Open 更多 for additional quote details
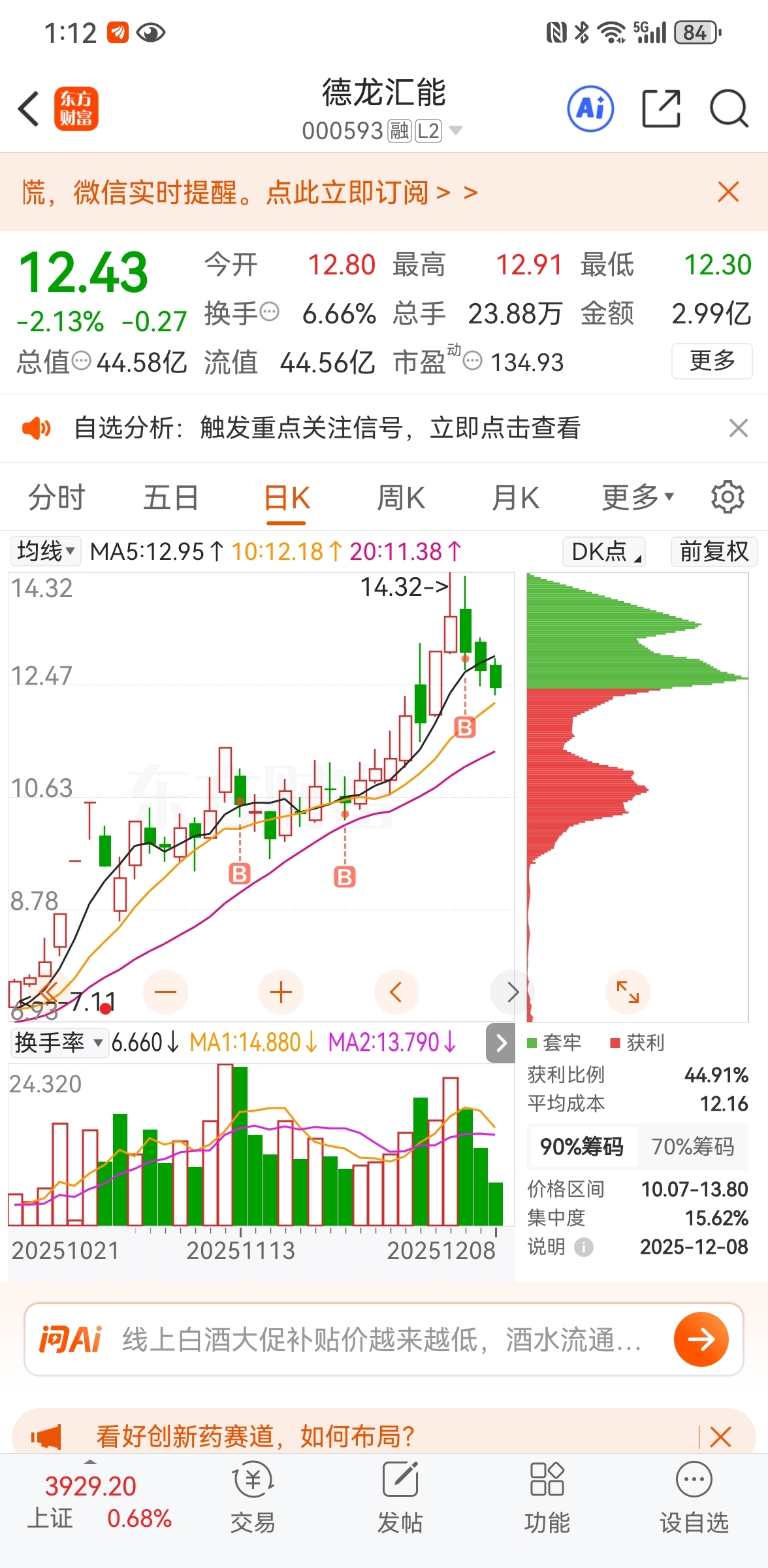Screen dimensions: 768x1568 pos(712,361)
